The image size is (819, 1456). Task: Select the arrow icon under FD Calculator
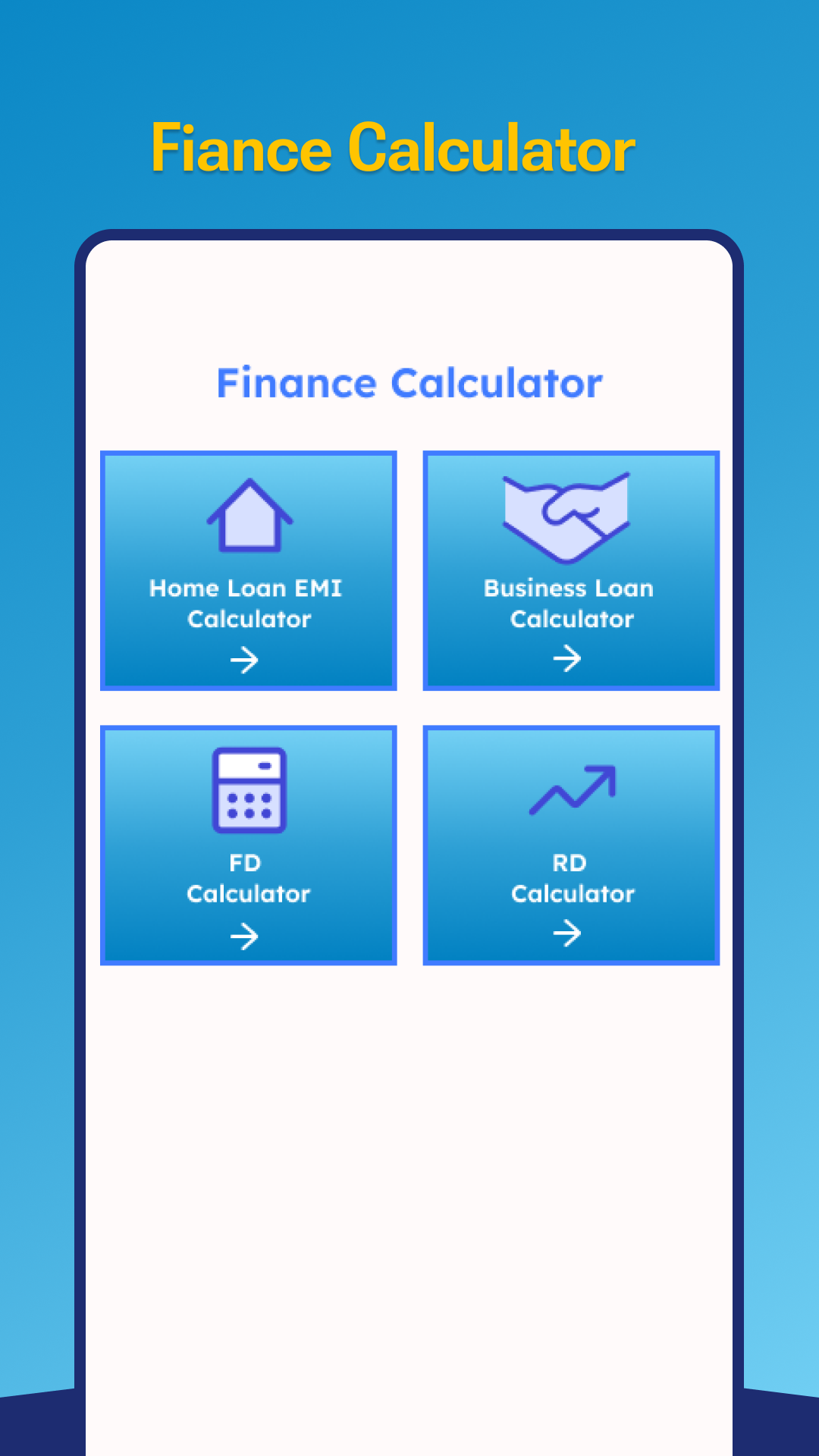pos(245,937)
